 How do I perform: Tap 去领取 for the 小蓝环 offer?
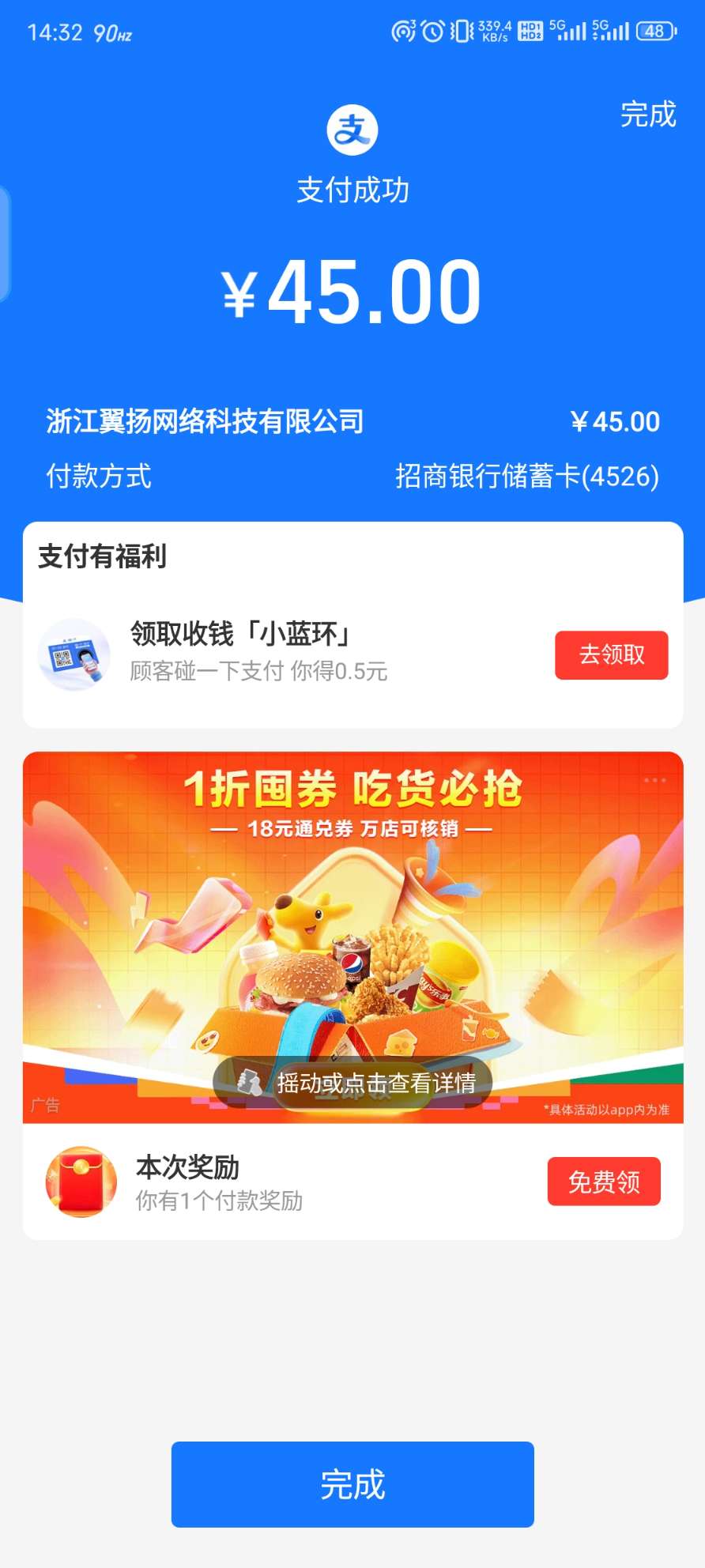[611, 655]
